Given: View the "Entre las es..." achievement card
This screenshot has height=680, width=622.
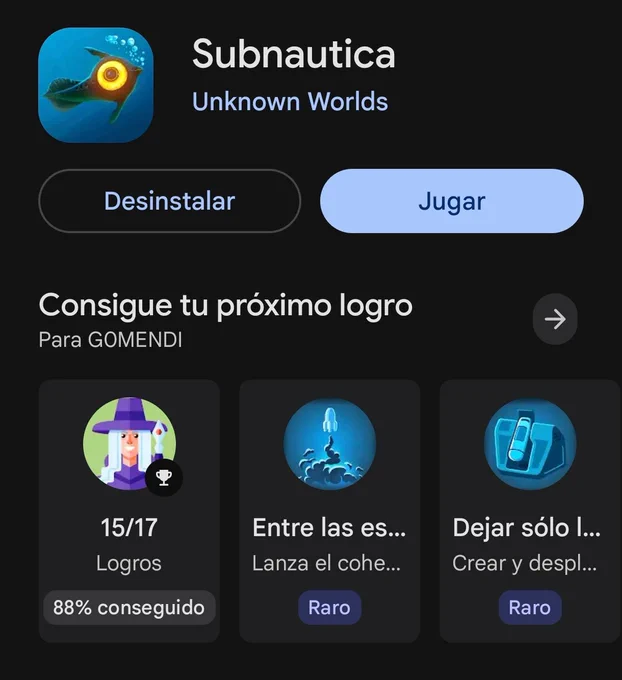Looking at the screenshot, I should pos(330,511).
